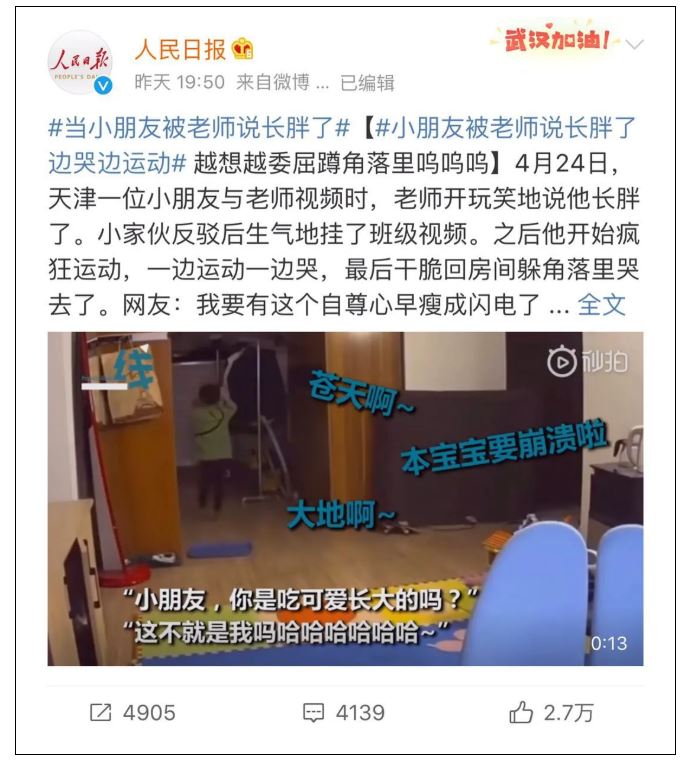
Task: Open hashtag #当小朋友被老师说长胖了#
Action: click(198, 129)
